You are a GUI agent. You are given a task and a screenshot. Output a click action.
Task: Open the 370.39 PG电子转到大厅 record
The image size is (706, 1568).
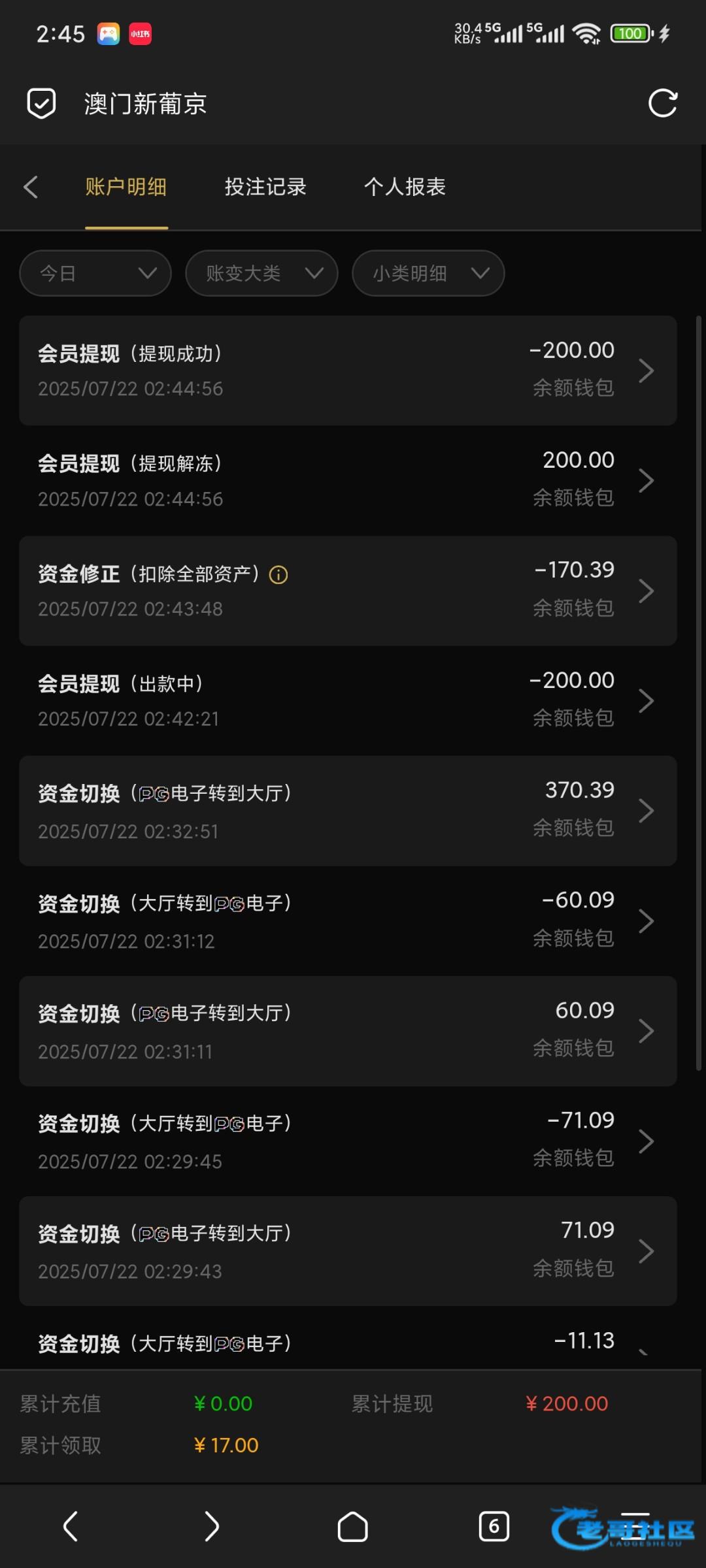pos(348,811)
